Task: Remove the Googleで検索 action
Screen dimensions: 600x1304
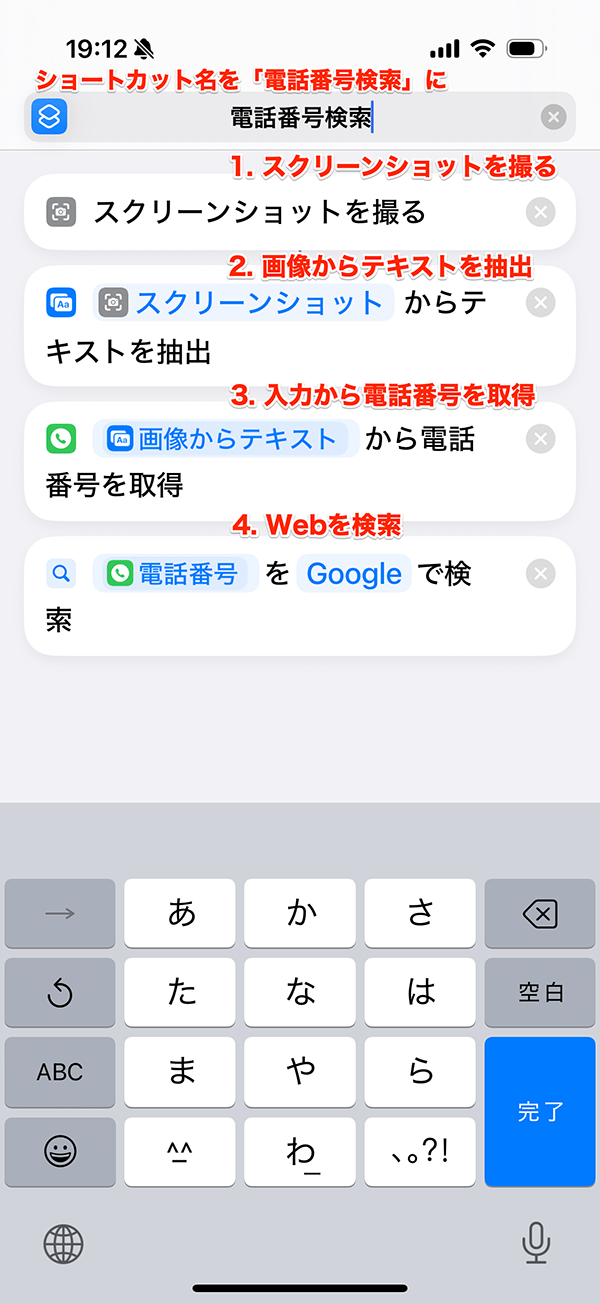Action: pos(540,574)
